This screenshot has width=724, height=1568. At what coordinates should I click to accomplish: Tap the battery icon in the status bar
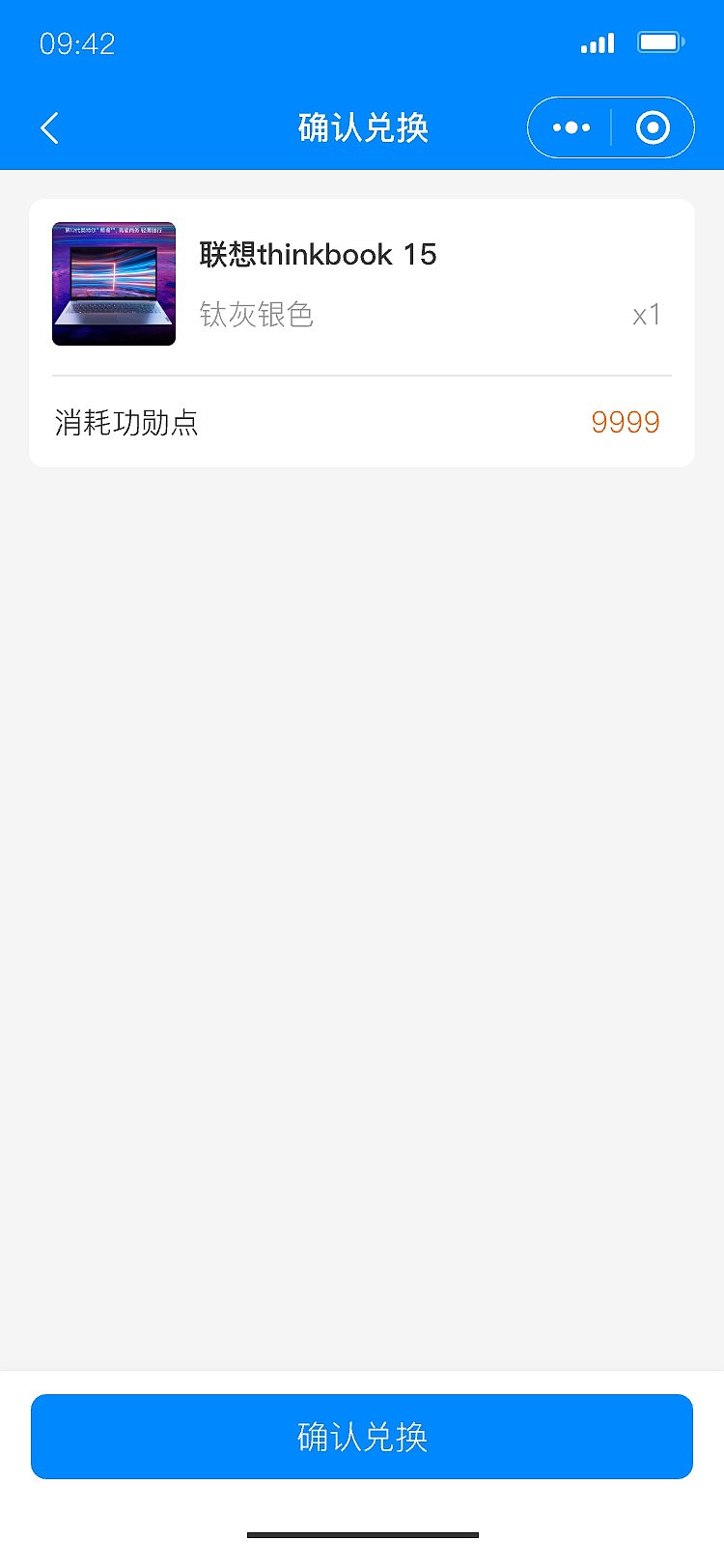point(661,42)
